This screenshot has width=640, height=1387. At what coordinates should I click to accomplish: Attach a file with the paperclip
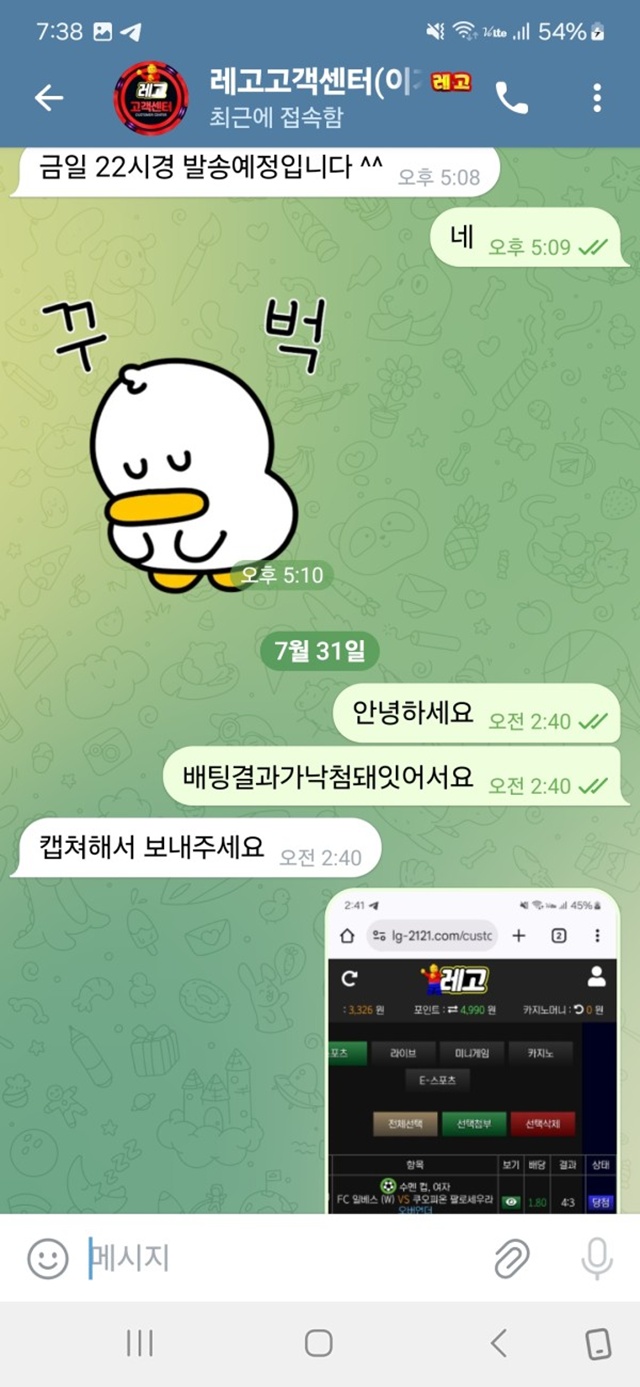coord(512,1257)
